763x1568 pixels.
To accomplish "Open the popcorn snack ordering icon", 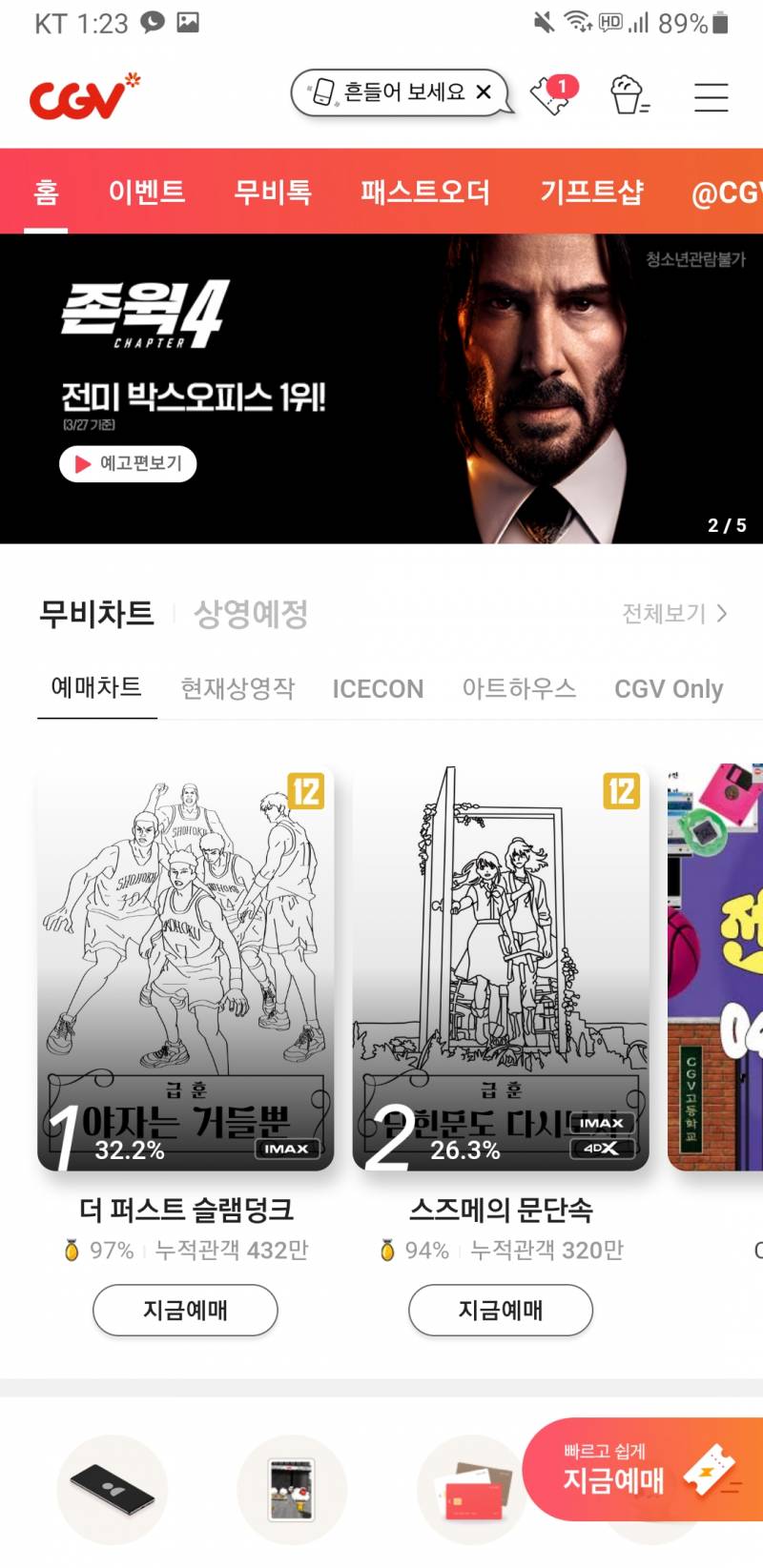I will (628, 95).
